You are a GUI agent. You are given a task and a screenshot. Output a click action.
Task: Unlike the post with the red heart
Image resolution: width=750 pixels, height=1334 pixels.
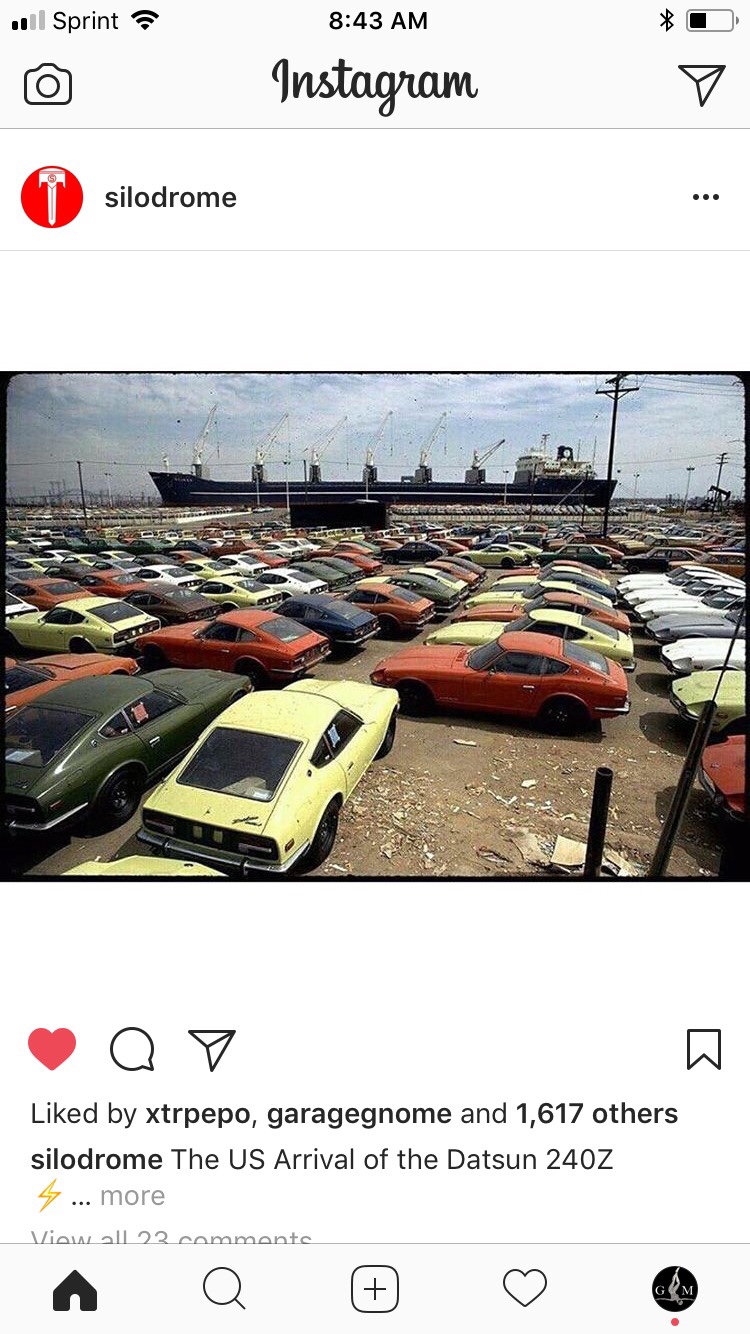[52, 1050]
